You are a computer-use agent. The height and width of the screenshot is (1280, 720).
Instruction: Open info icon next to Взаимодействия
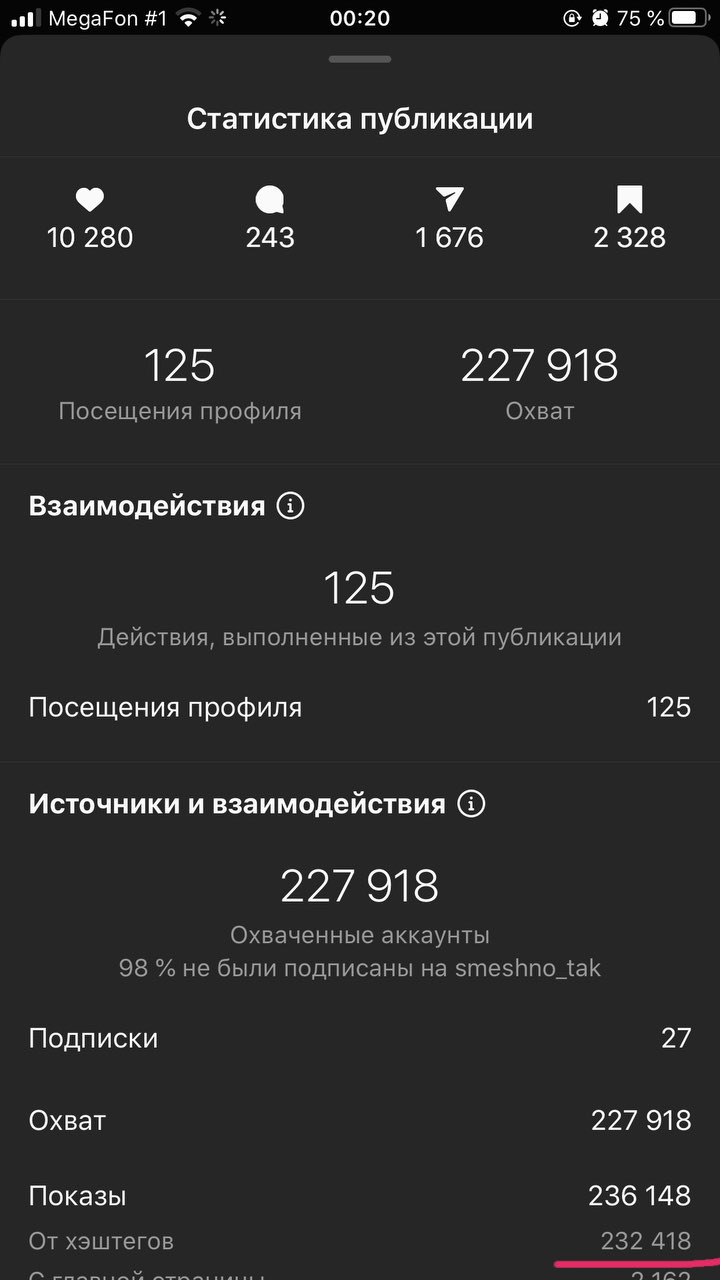290,506
